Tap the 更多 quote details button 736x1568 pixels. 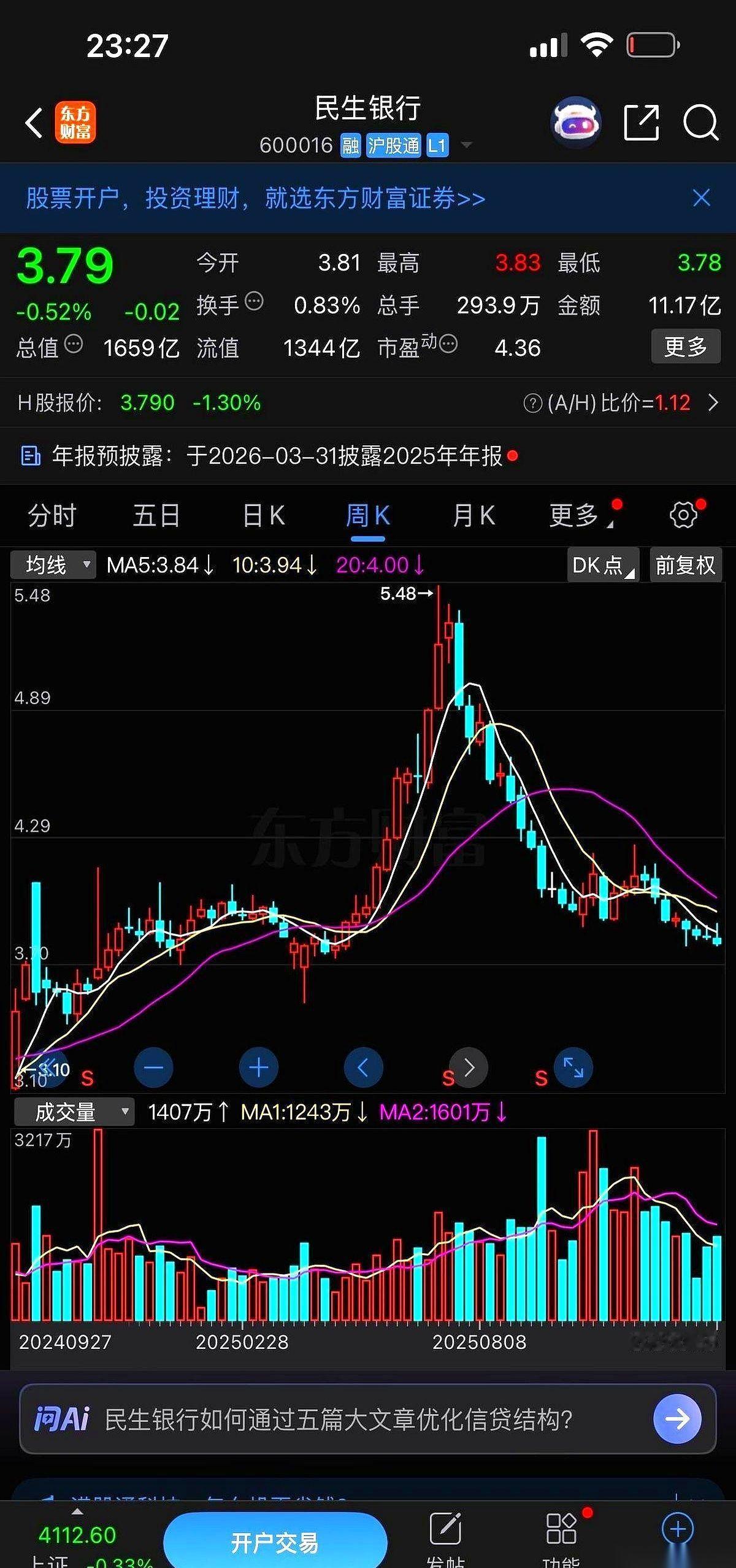[685, 347]
